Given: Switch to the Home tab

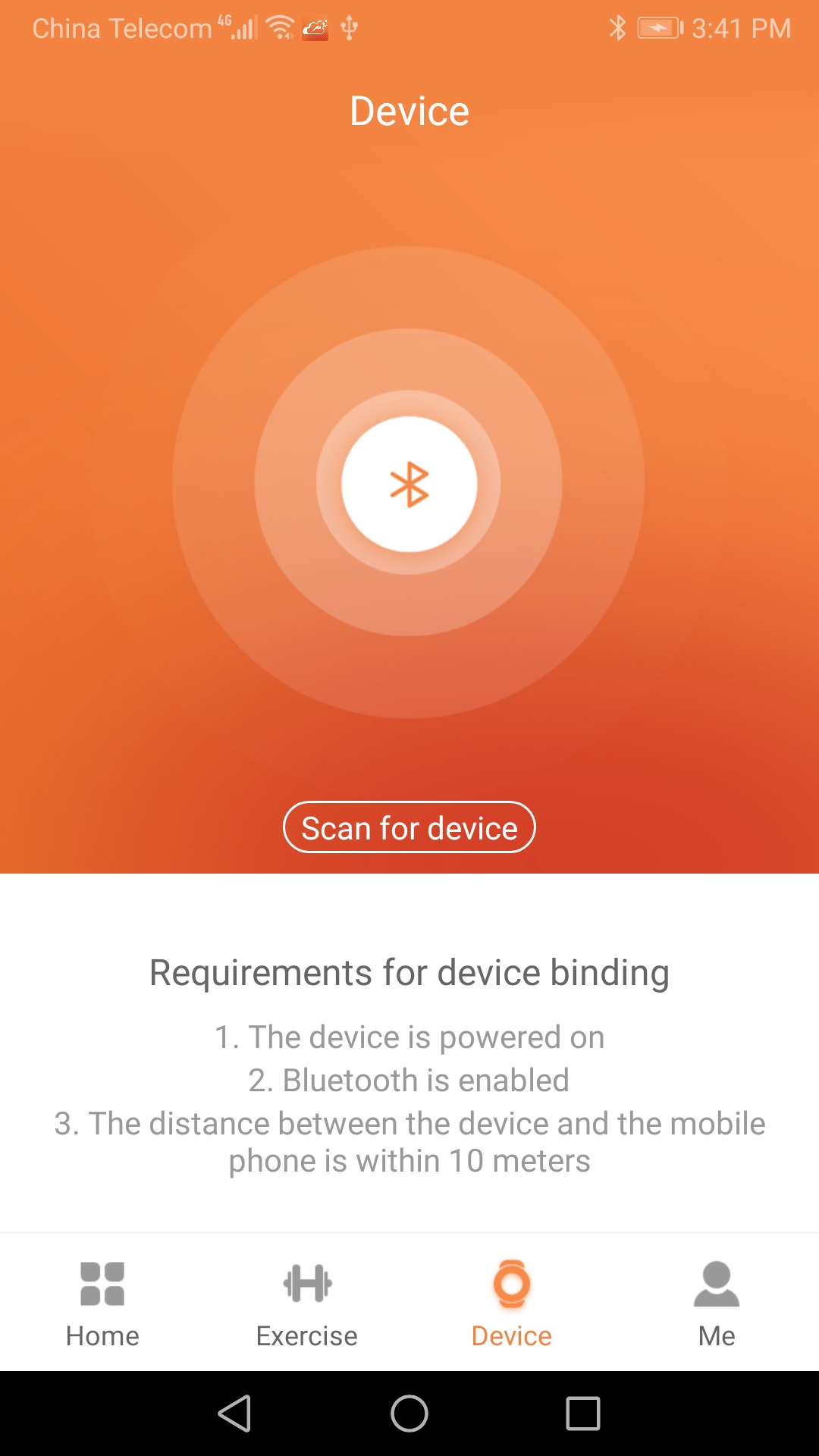Looking at the screenshot, I should pos(102,1303).
